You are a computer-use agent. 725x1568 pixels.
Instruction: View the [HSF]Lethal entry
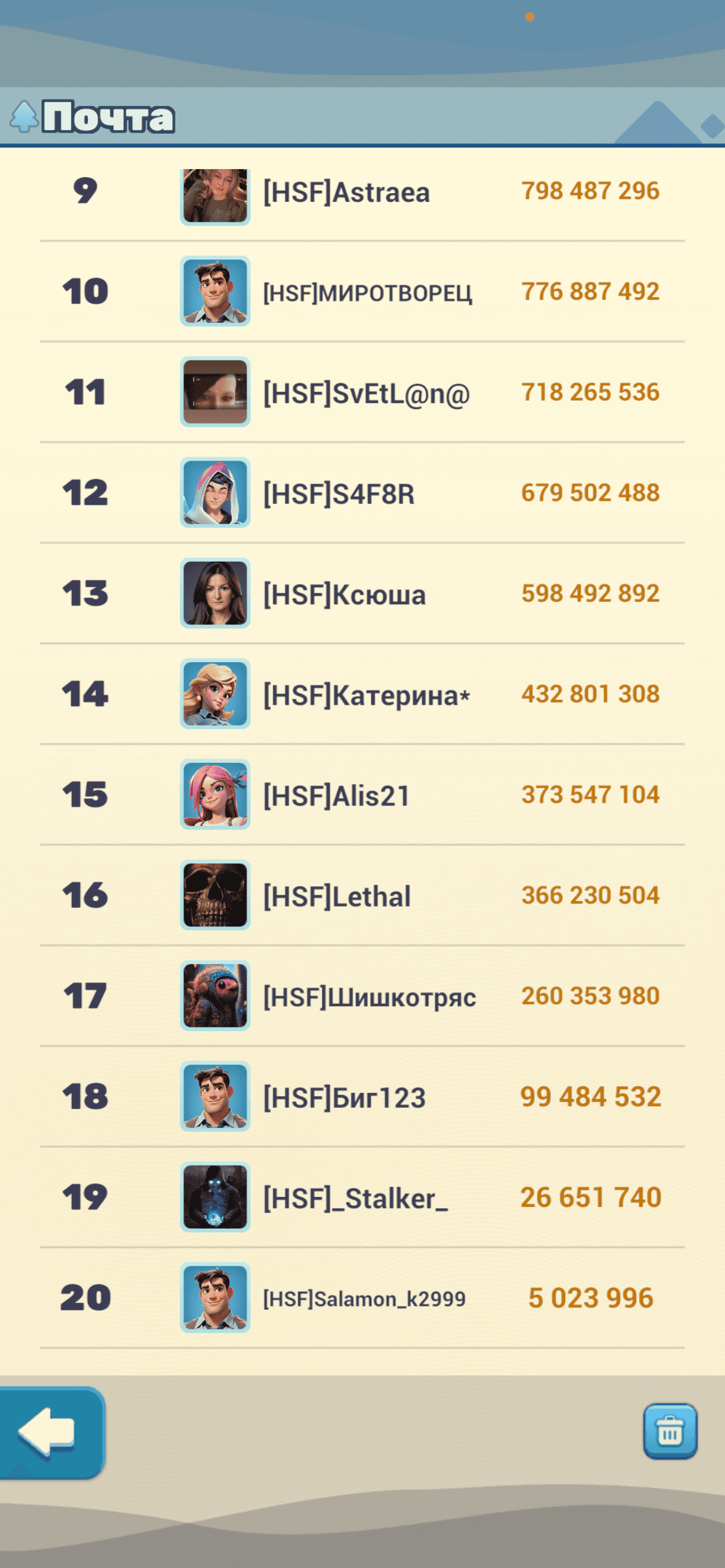(x=362, y=895)
